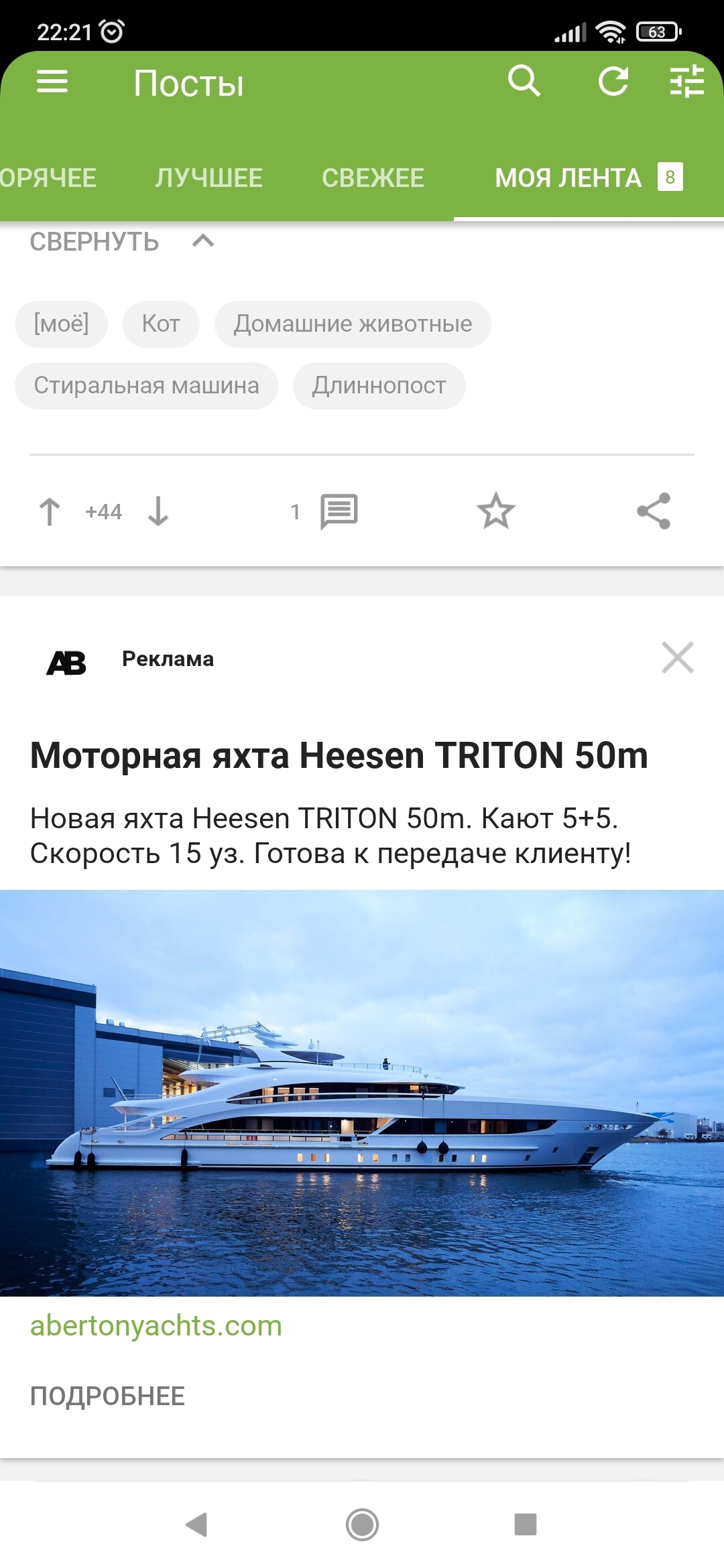Tap the Стиральная машина tag
Image resolution: width=724 pixels, height=1568 pixels.
tap(146, 386)
